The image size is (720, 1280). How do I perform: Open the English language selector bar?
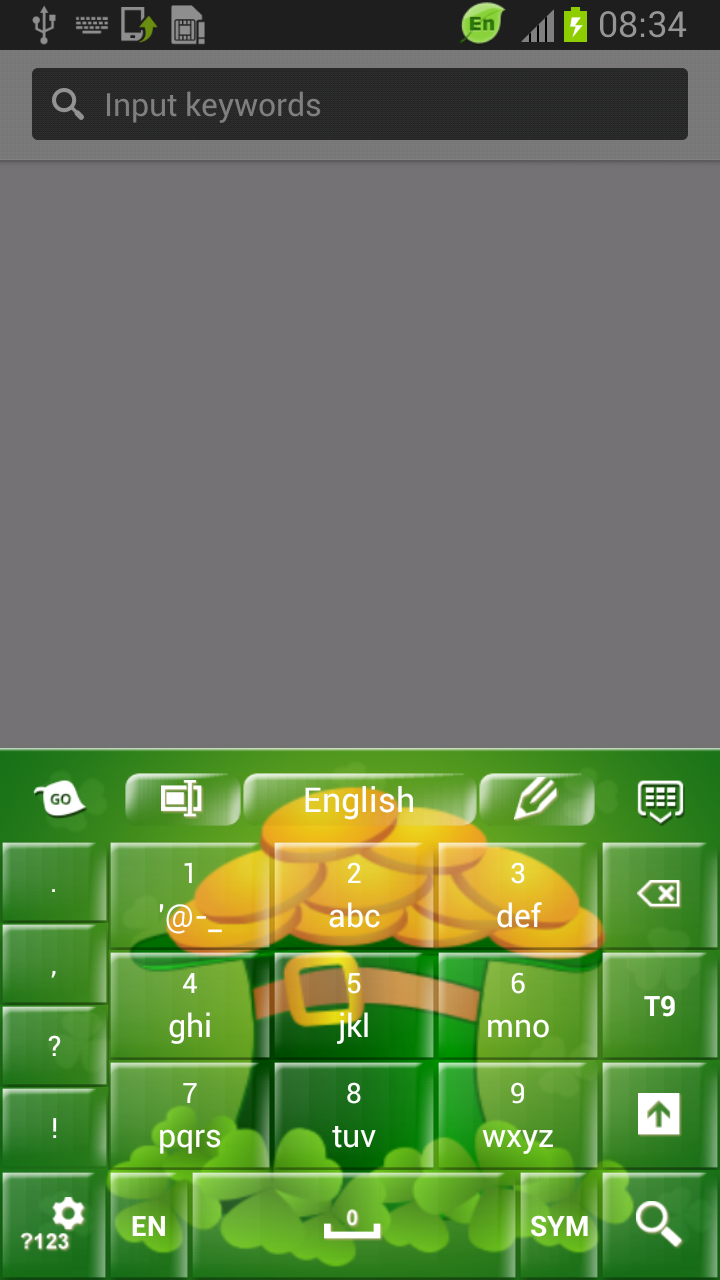click(x=359, y=799)
